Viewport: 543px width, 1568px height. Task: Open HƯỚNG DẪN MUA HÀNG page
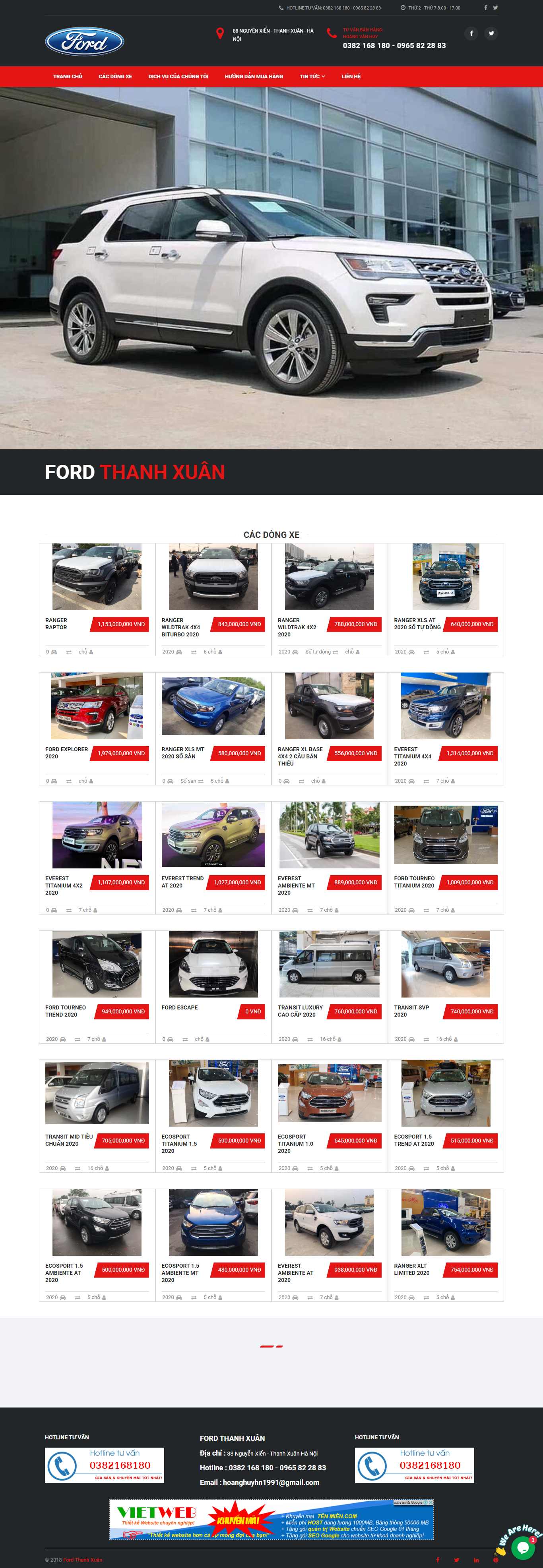point(253,77)
